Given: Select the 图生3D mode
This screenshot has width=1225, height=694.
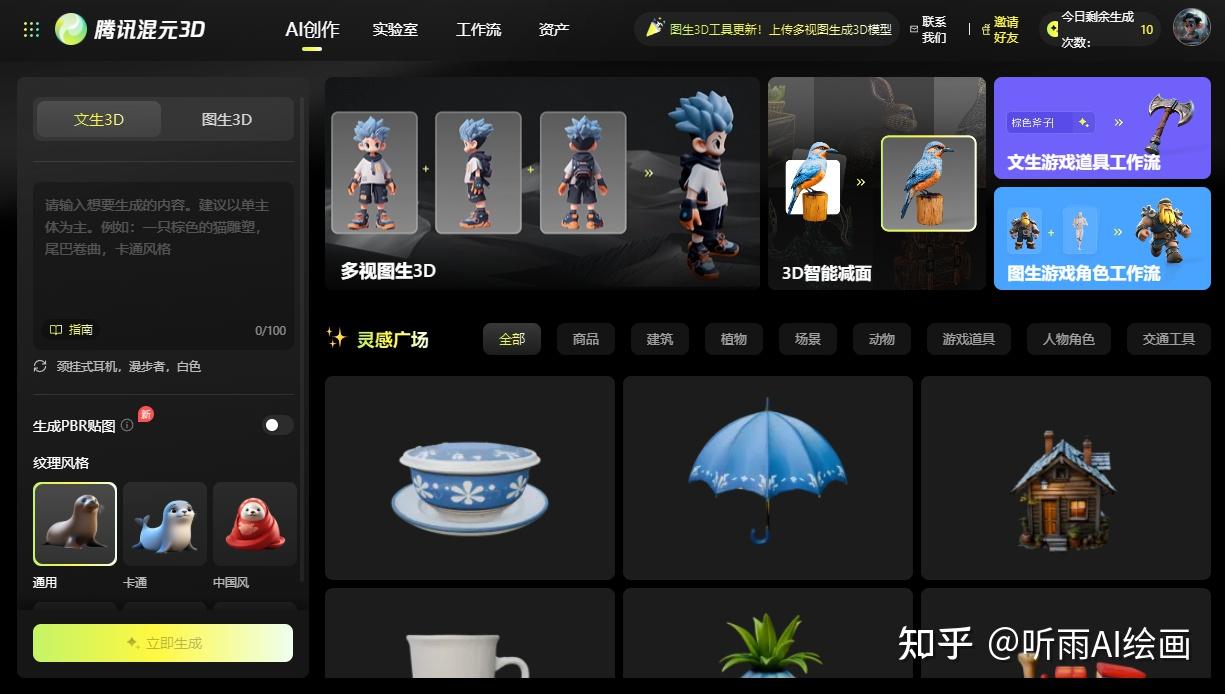Looking at the screenshot, I should click(x=227, y=119).
